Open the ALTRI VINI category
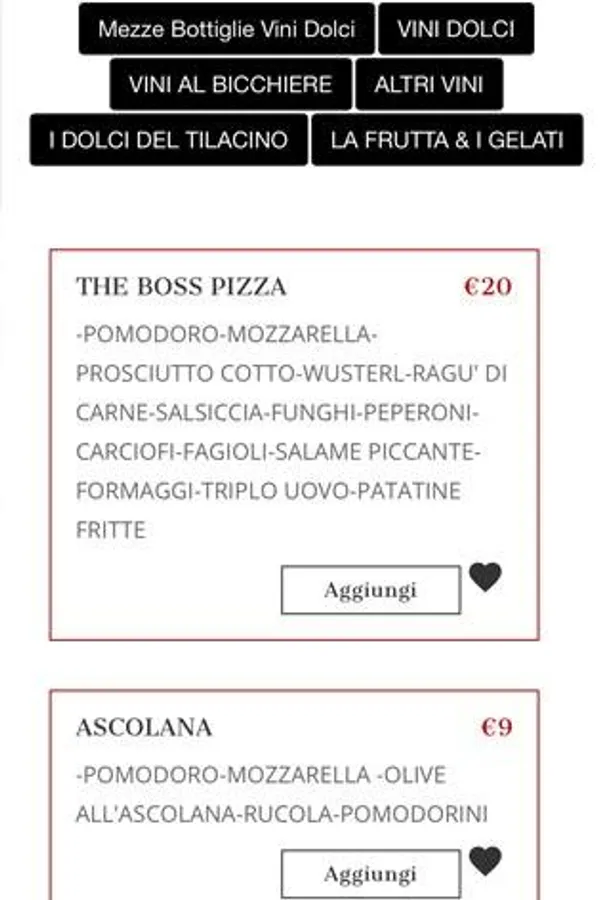610x900 pixels. point(429,84)
